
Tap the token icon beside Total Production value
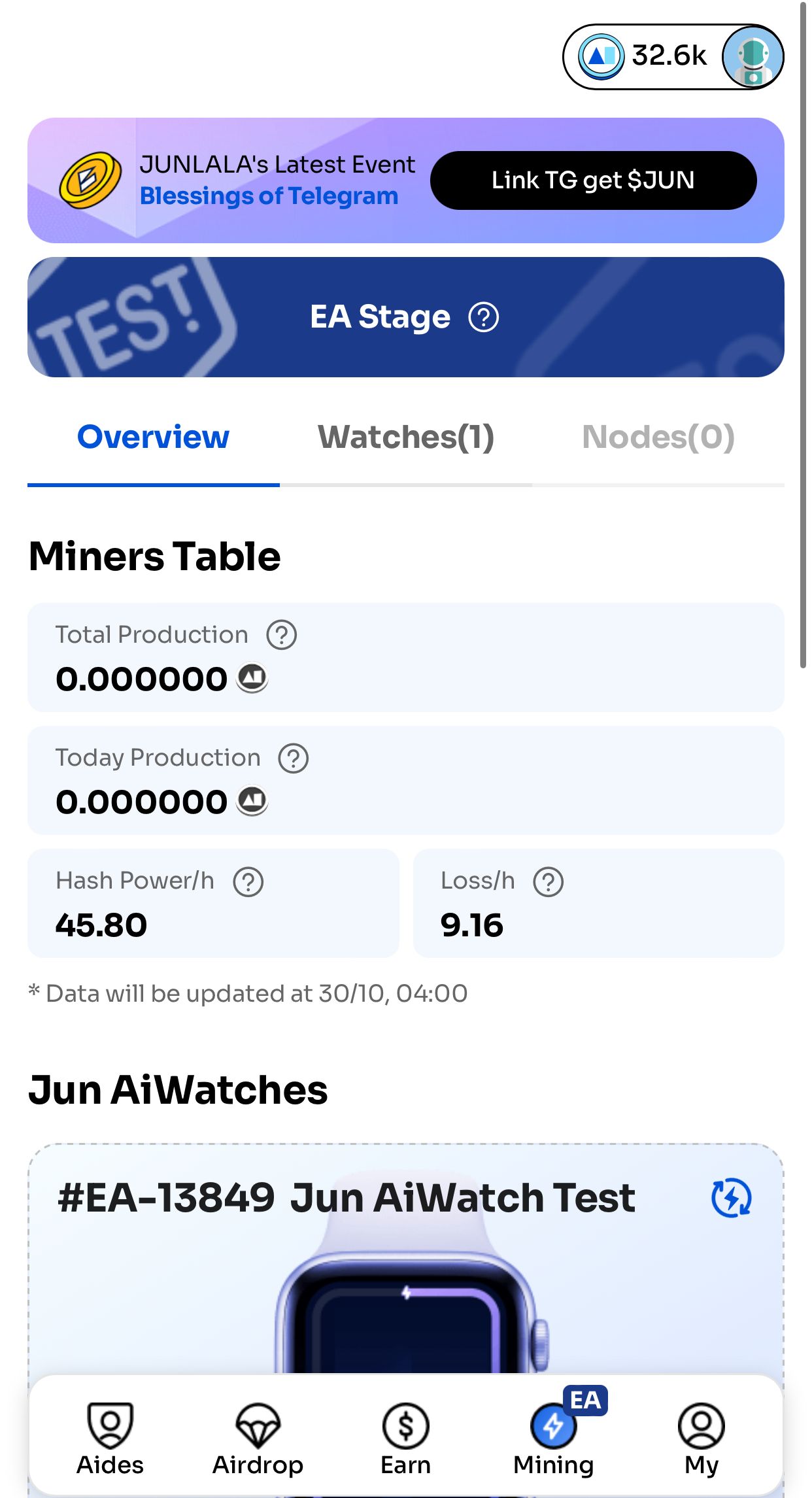[x=251, y=678]
